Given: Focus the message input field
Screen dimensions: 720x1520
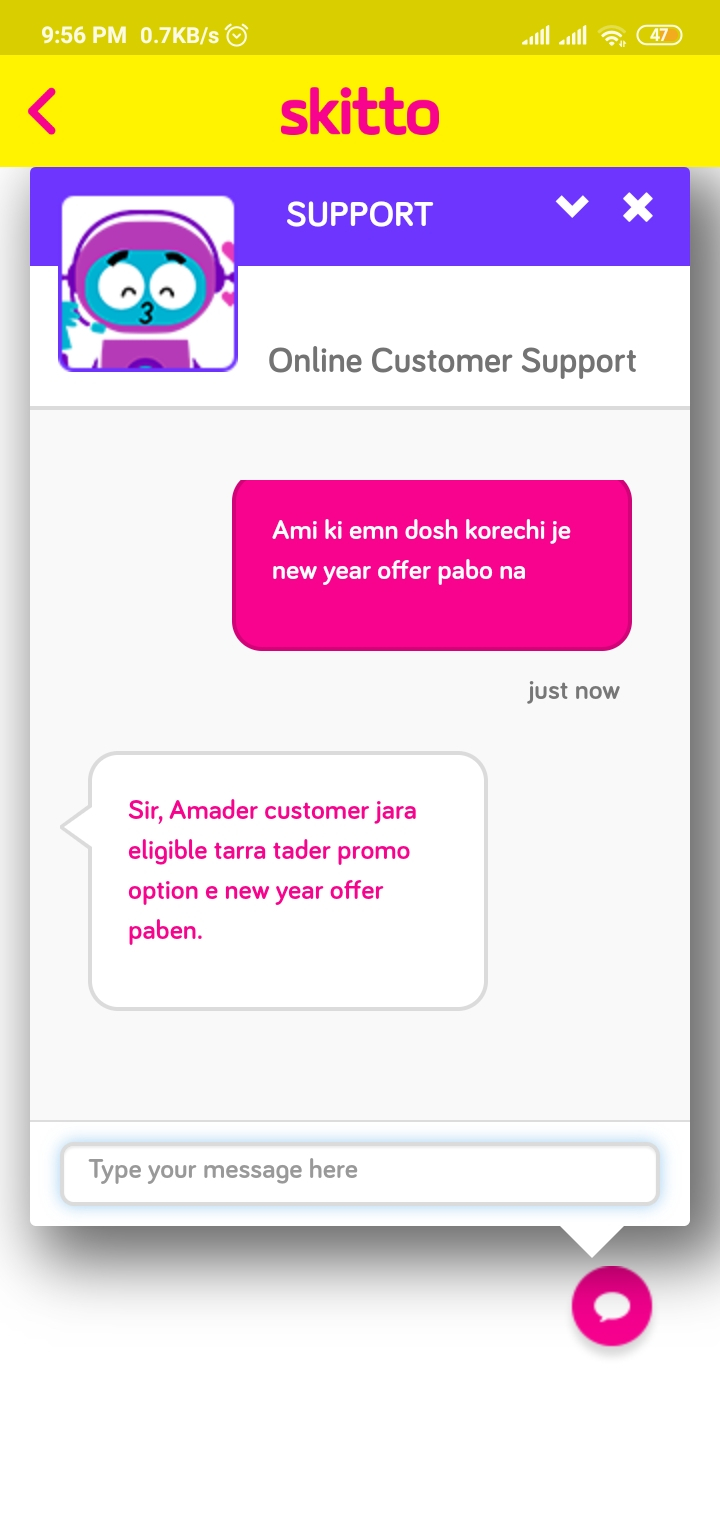Looking at the screenshot, I should [x=360, y=1172].
